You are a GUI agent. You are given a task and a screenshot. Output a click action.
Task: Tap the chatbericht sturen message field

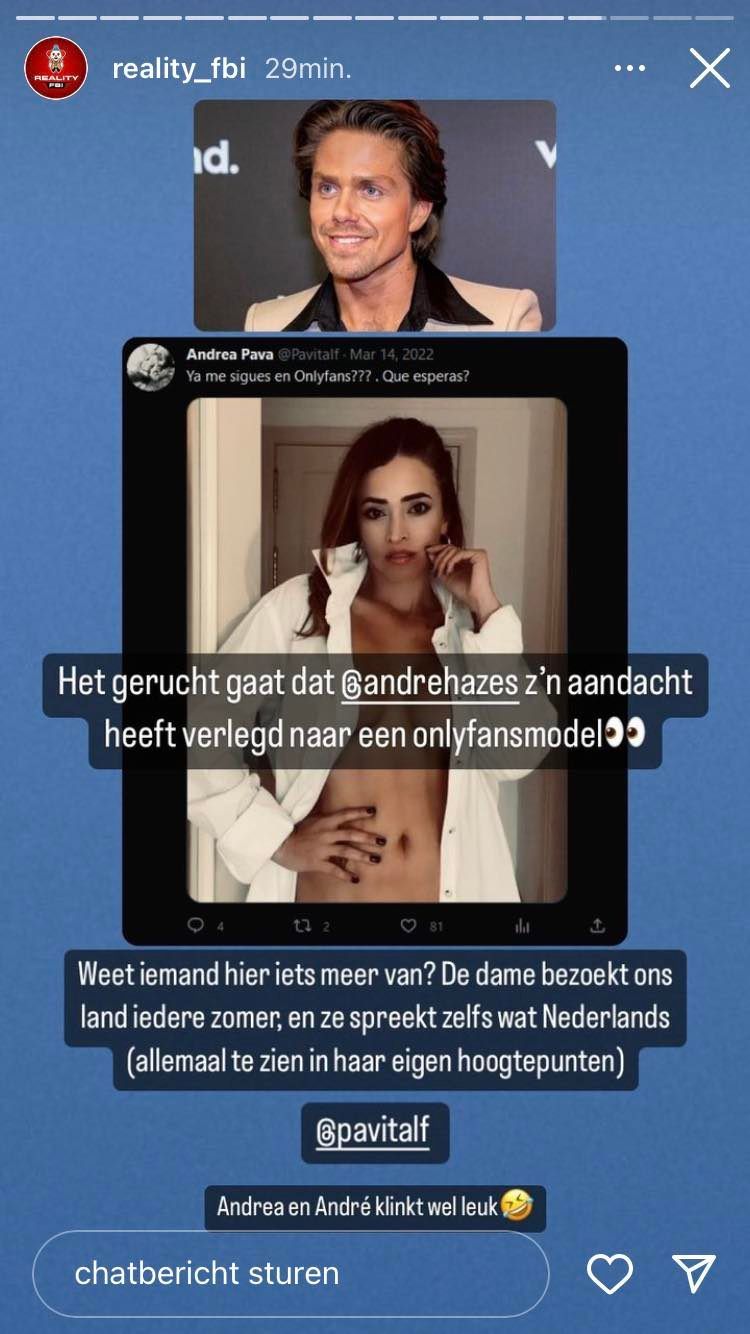coord(290,1273)
